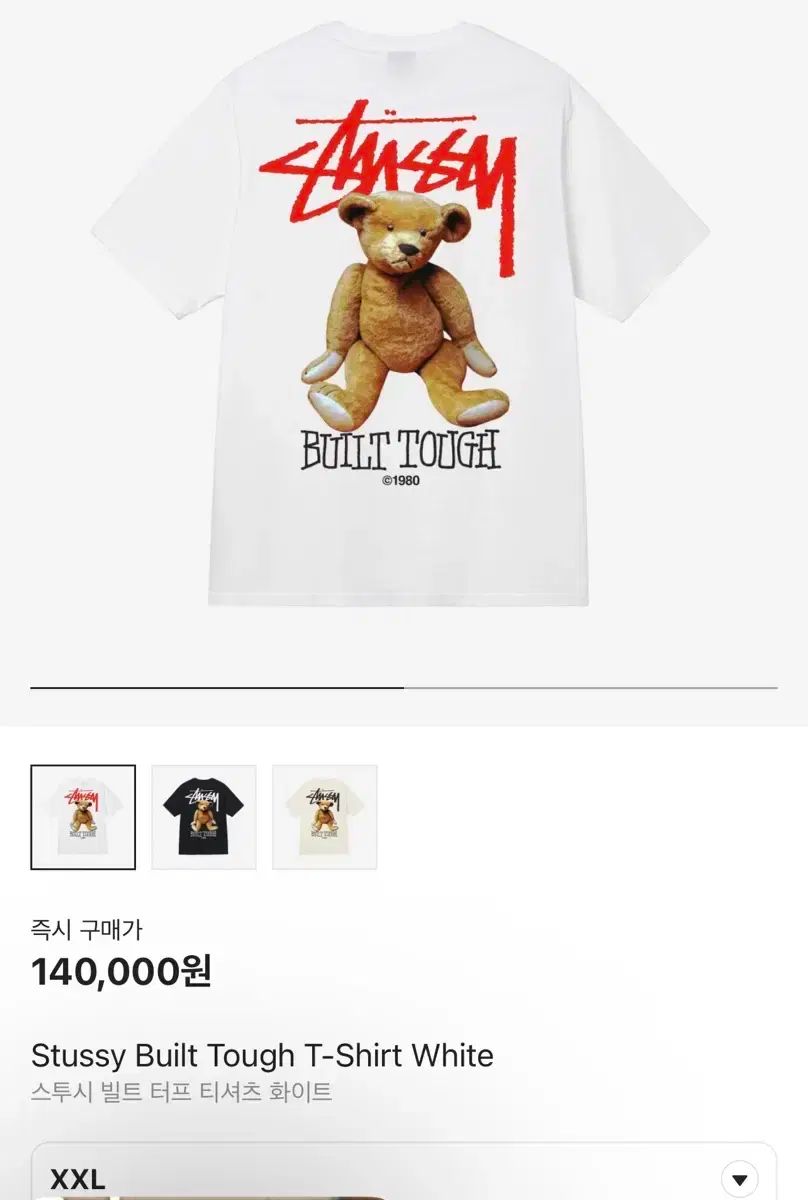Open the product title Stussy Built Tough T-Shirt White
The image size is (808, 1200).
[x=262, y=1056]
